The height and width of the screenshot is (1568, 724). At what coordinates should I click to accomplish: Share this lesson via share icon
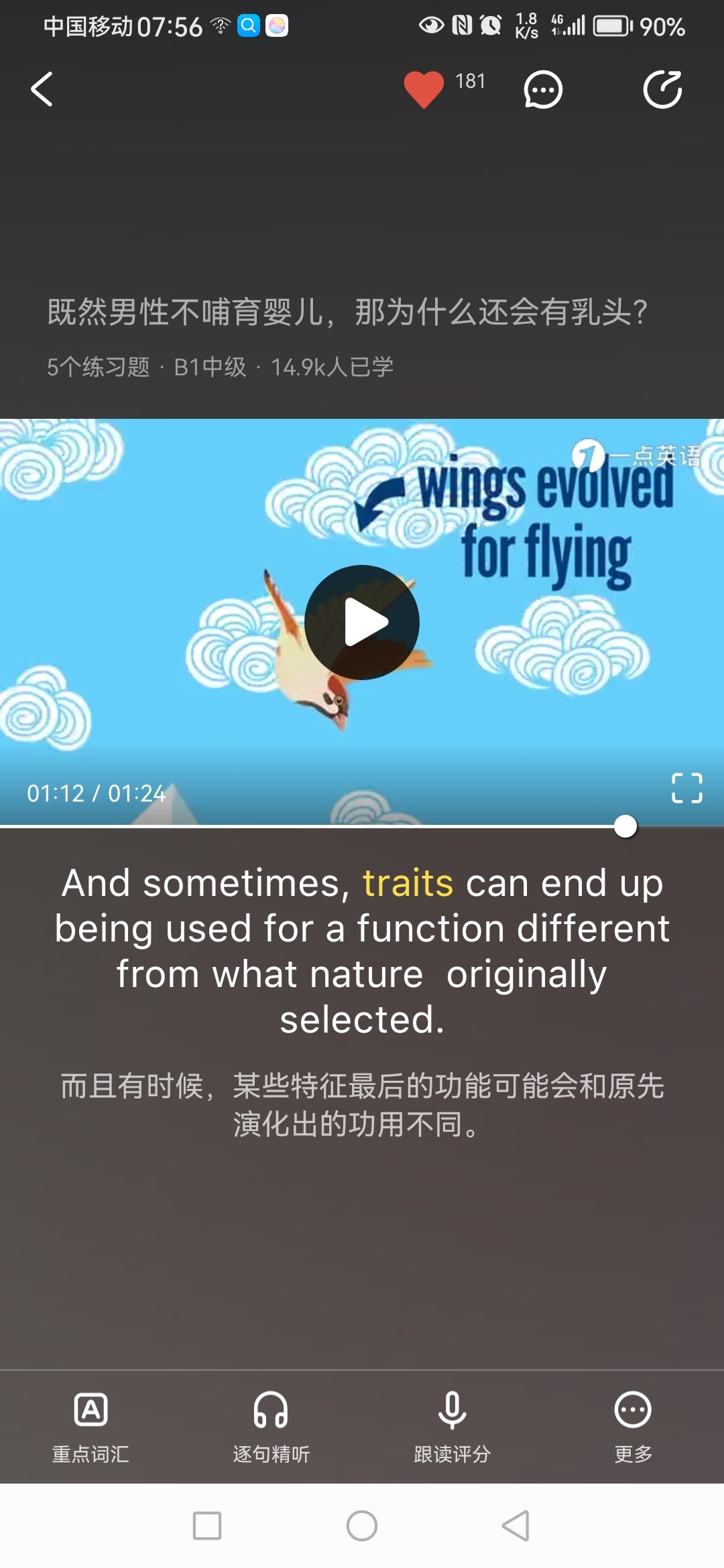pos(662,89)
